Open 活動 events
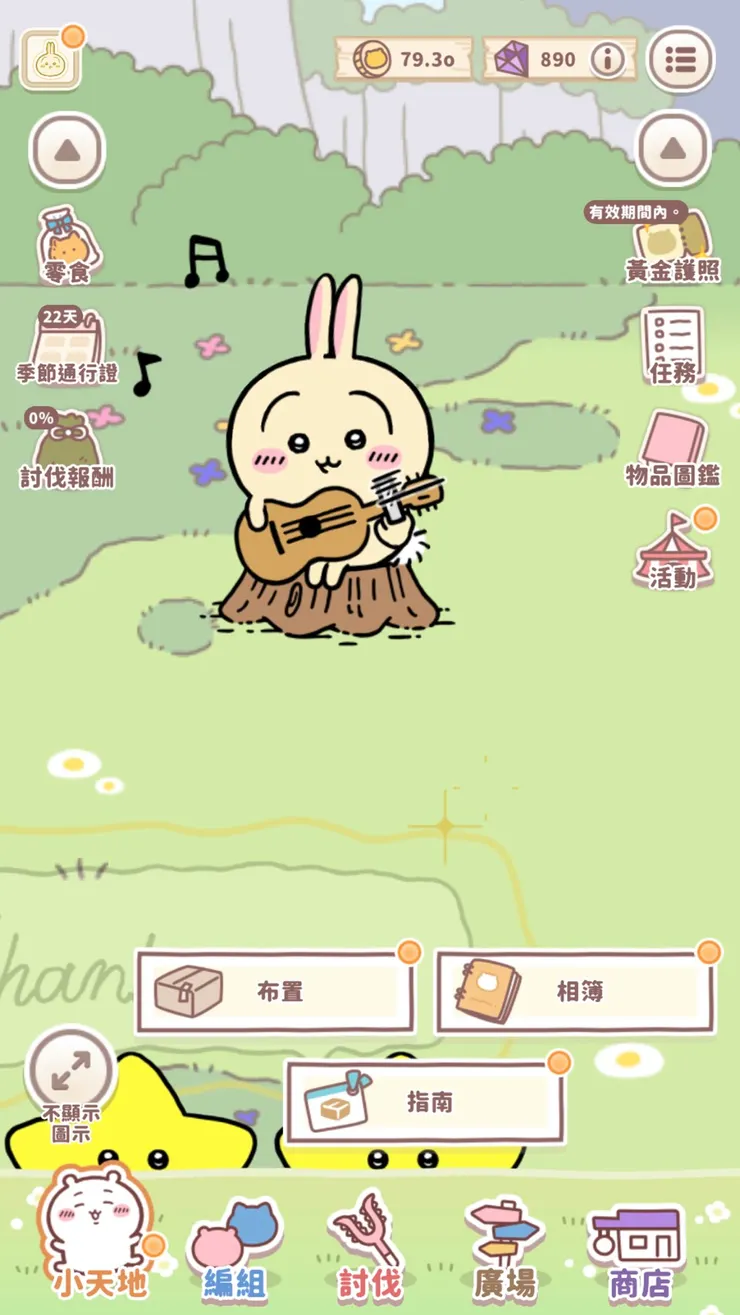Viewport: 740px width, 1315px height. pyautogui.click(x=673, y=551)
